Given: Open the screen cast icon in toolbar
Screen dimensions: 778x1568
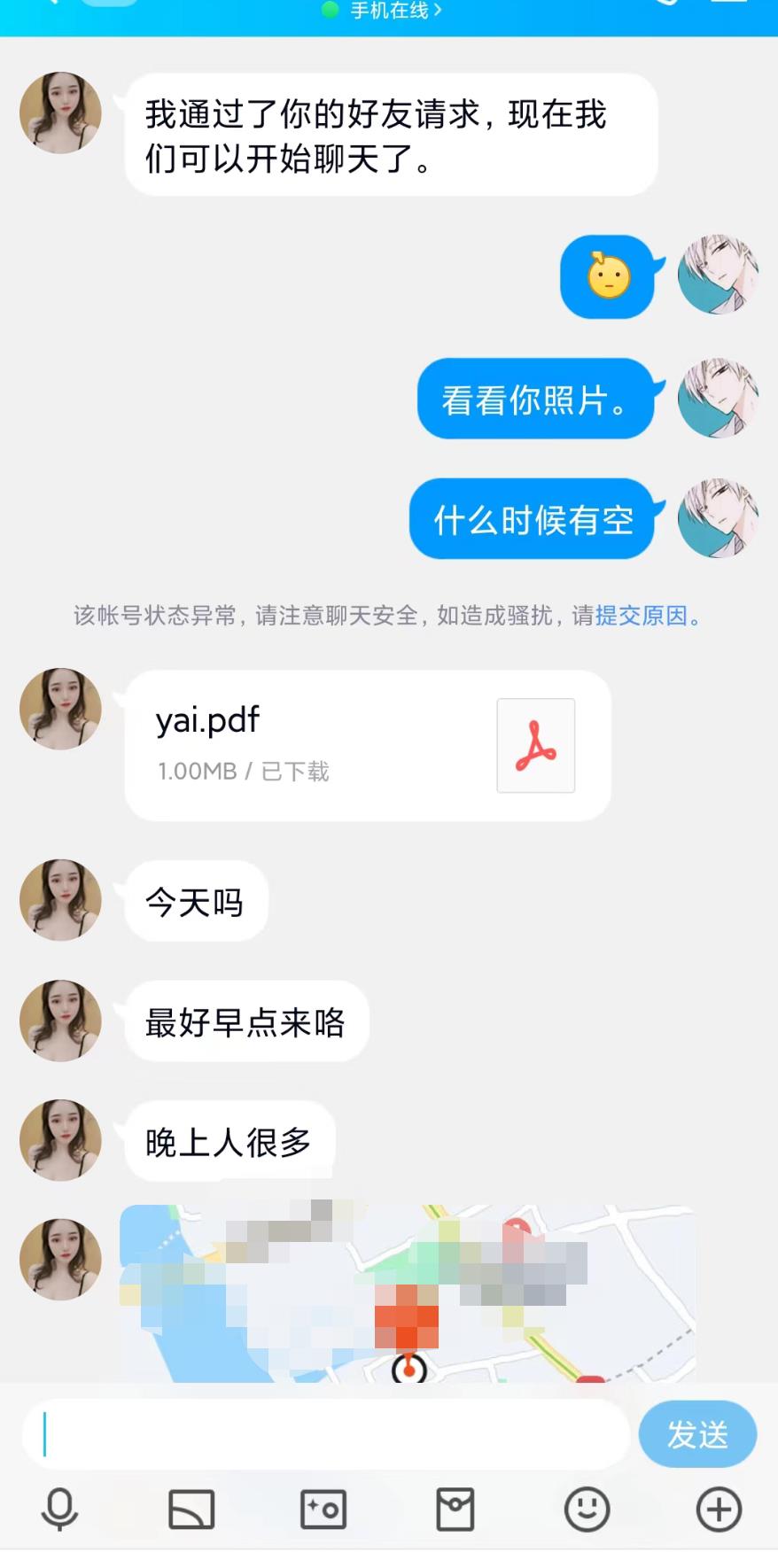Looking at the screenshot, I should [x=191, y=1509].
